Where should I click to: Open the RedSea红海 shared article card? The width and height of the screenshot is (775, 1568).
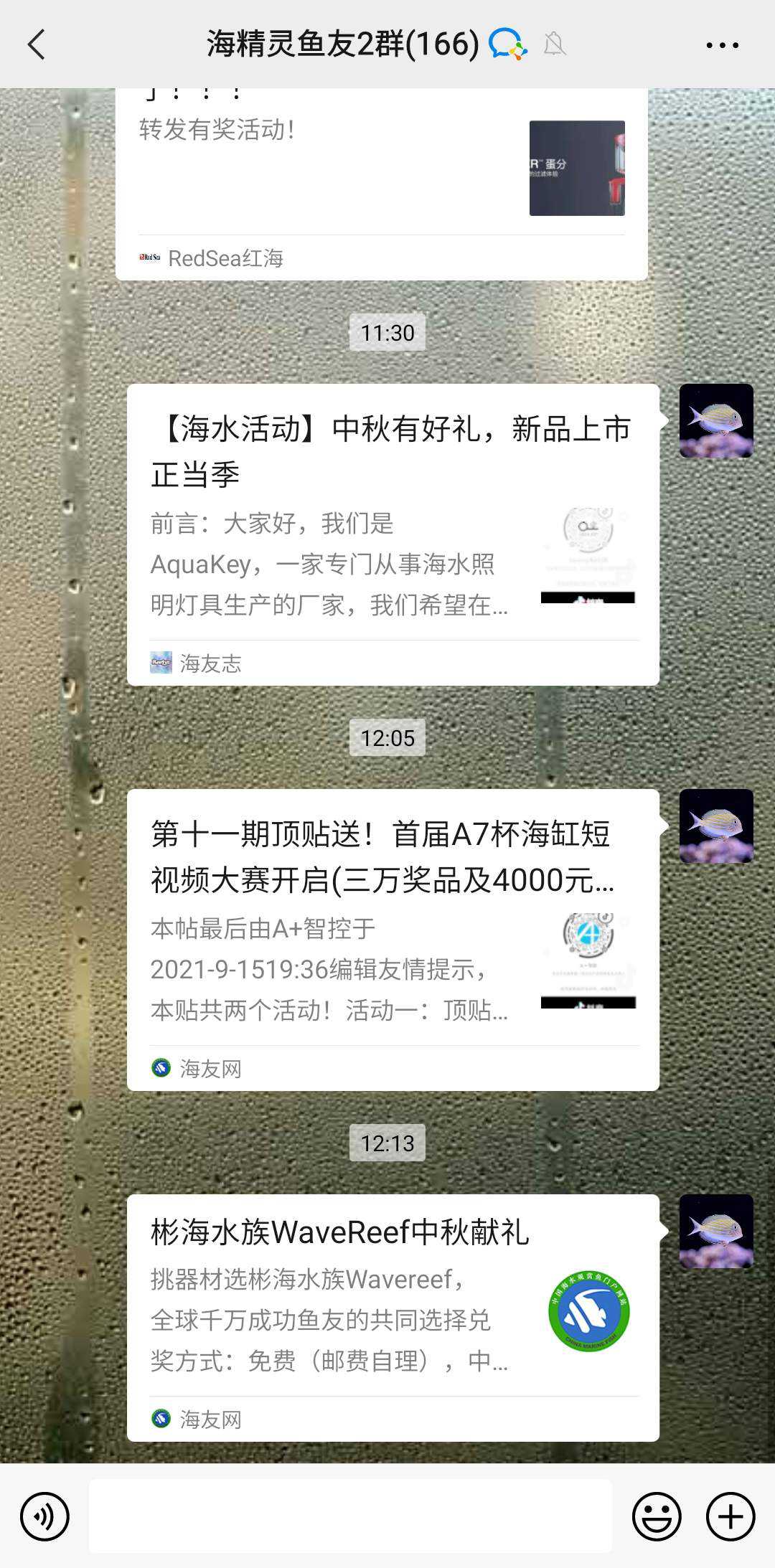[x=382, y=184]
